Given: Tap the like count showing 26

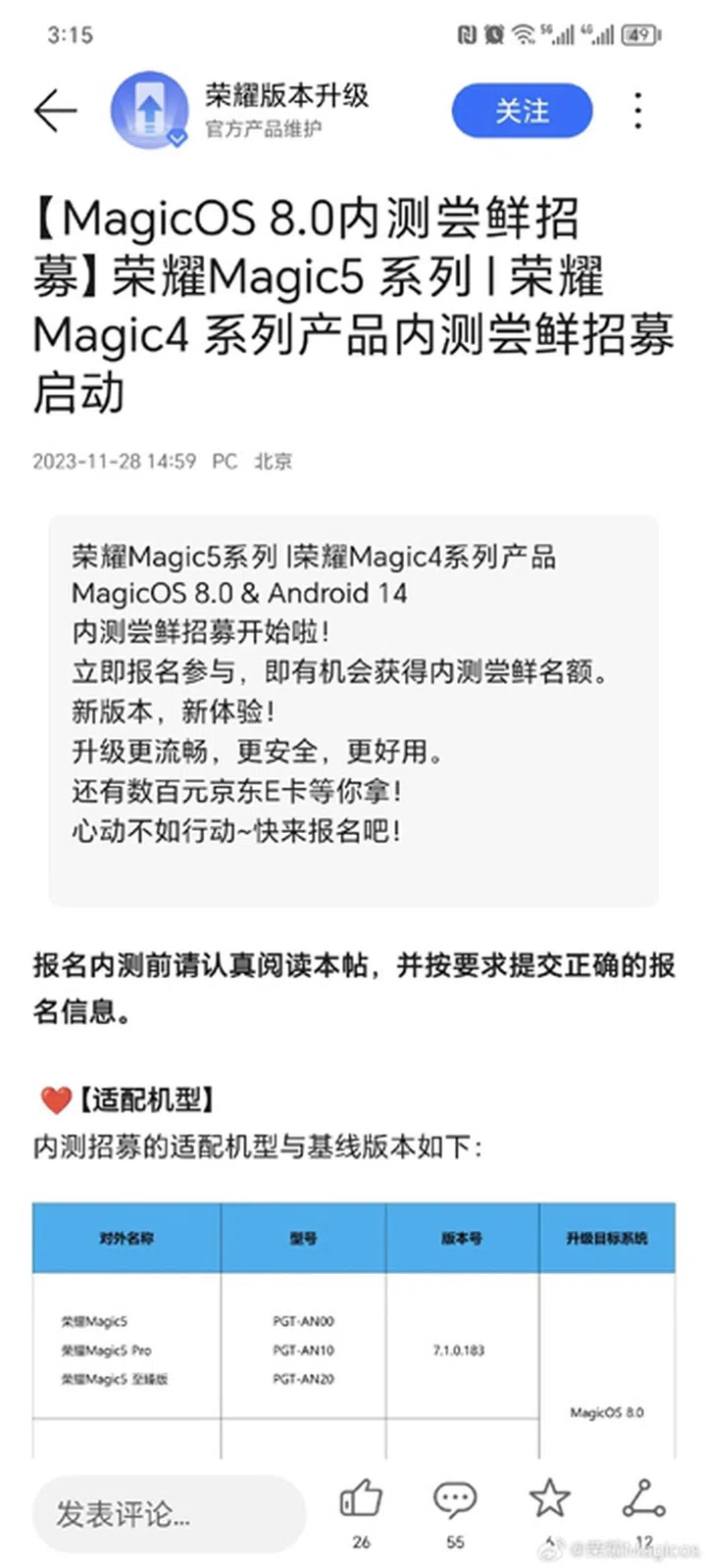Looking at the screenshot, I should [360, 1541].
